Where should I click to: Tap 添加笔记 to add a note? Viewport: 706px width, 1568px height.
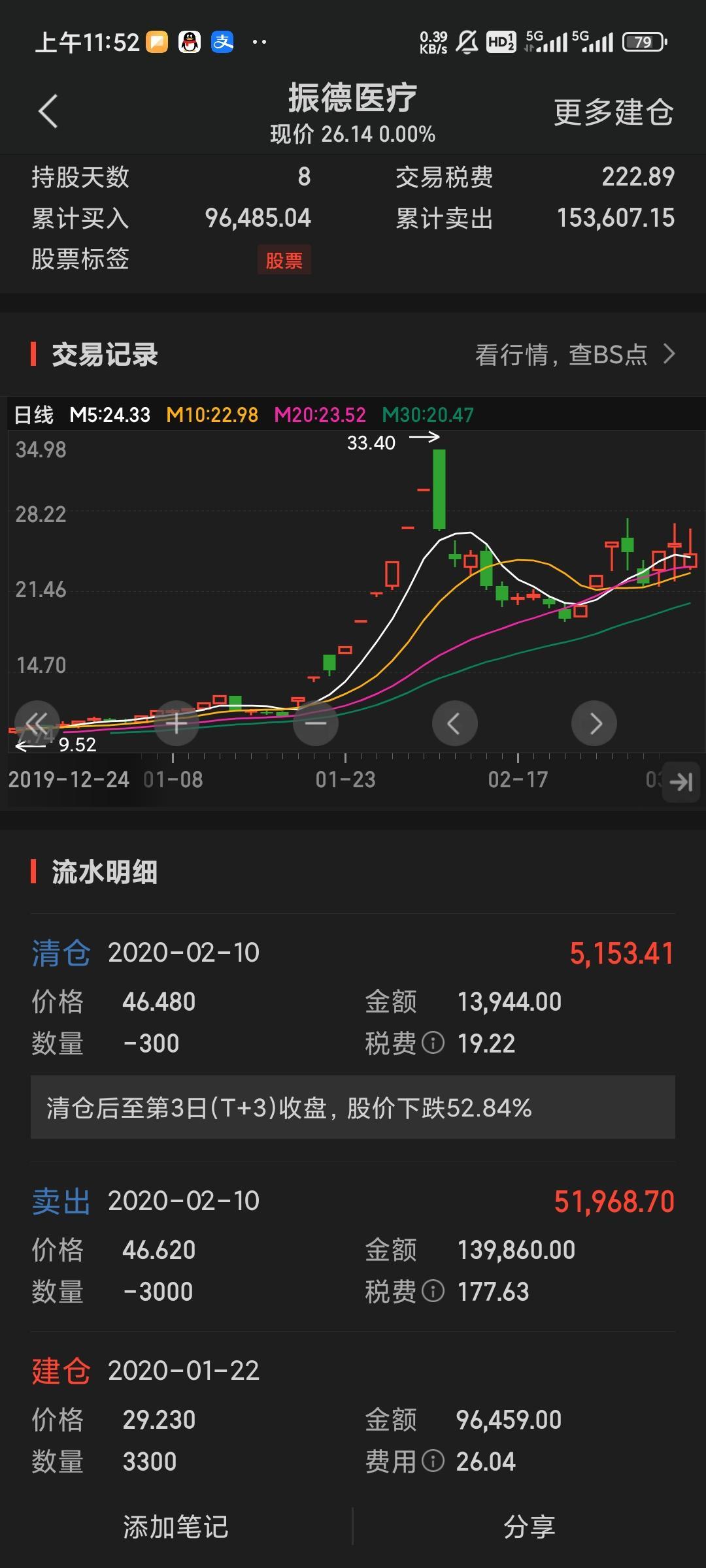(175, 1527)
